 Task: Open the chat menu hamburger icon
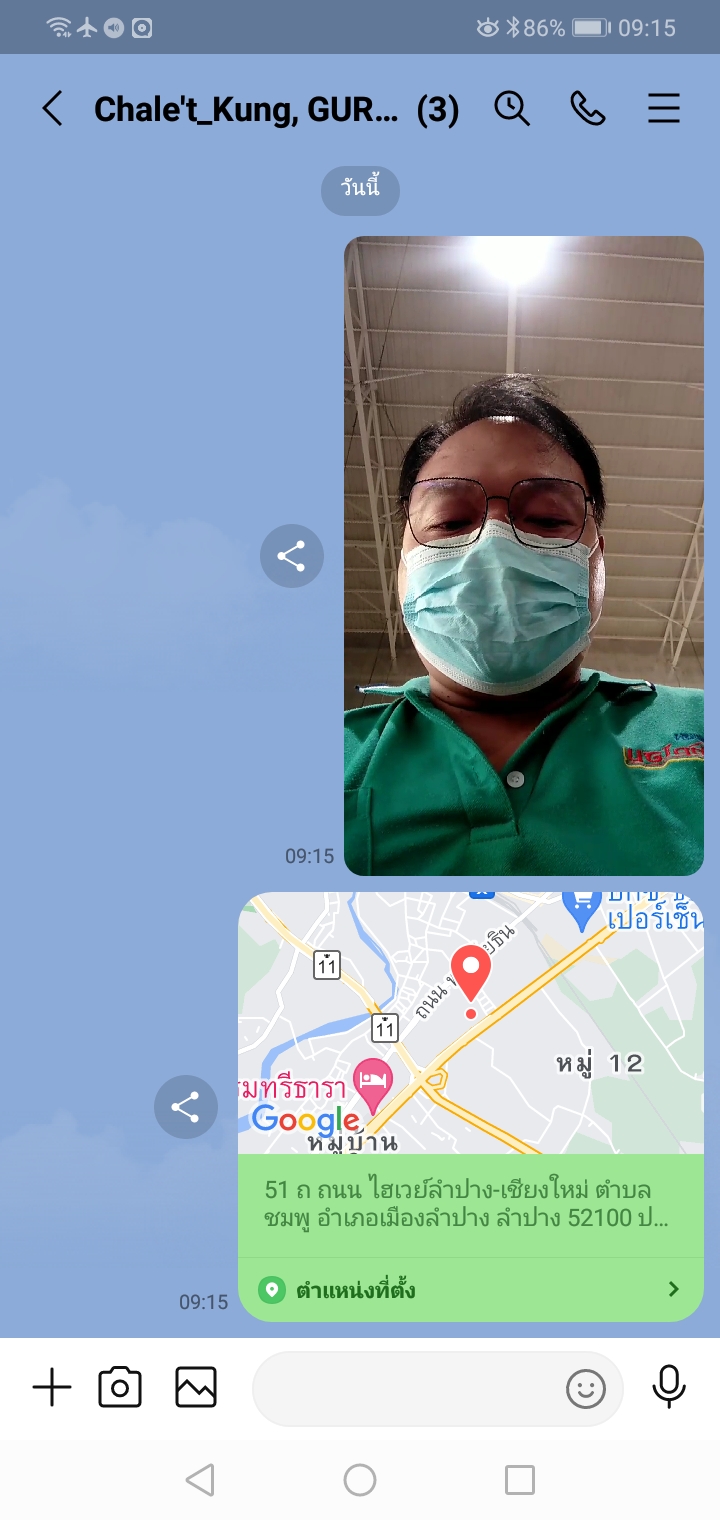click(664, 108)
